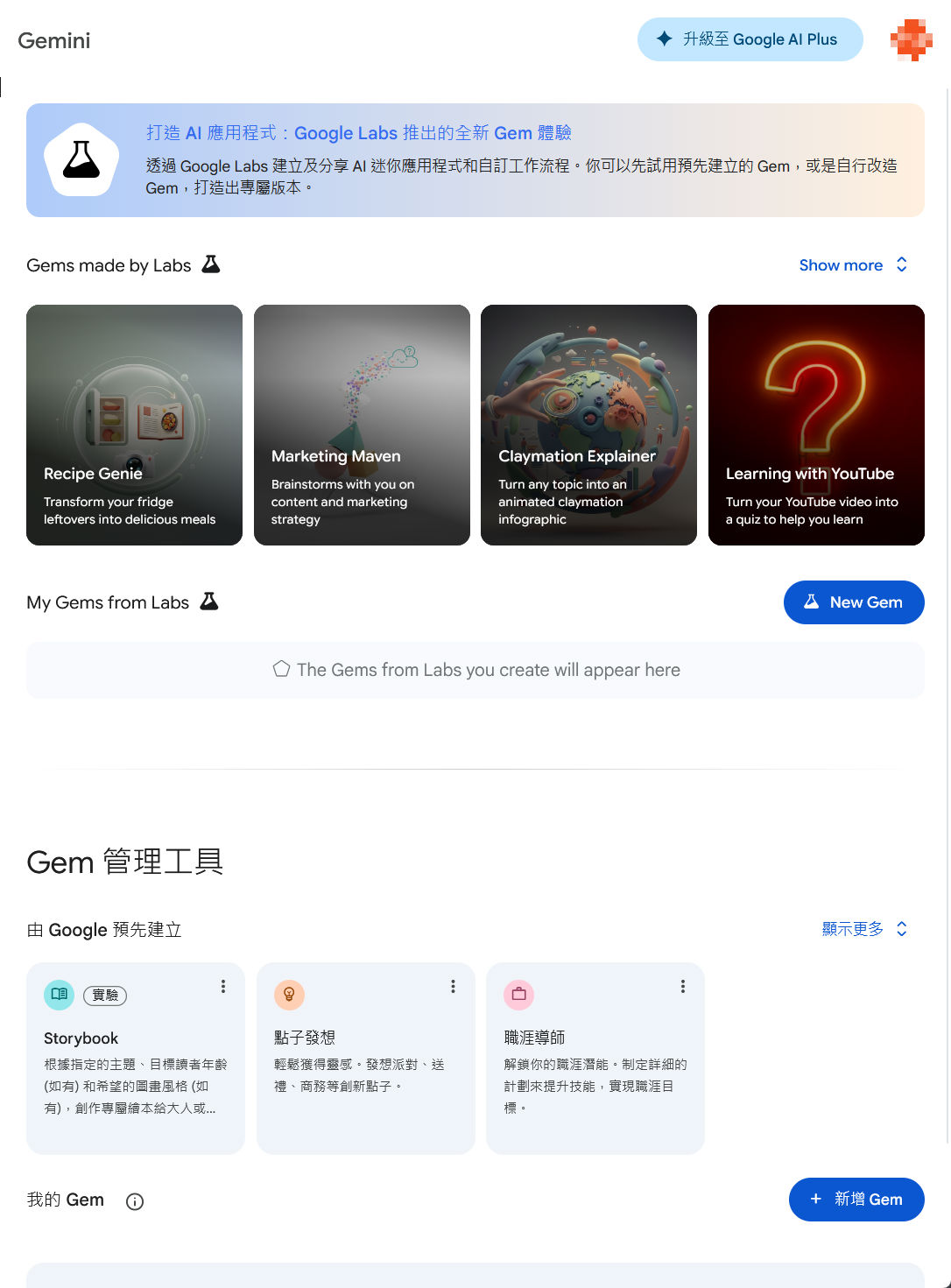Open the overflow menu on the 職涯導師 card
Image resolution: width=951 pixels, height=1288 pixels.
(x=683, y=987)
